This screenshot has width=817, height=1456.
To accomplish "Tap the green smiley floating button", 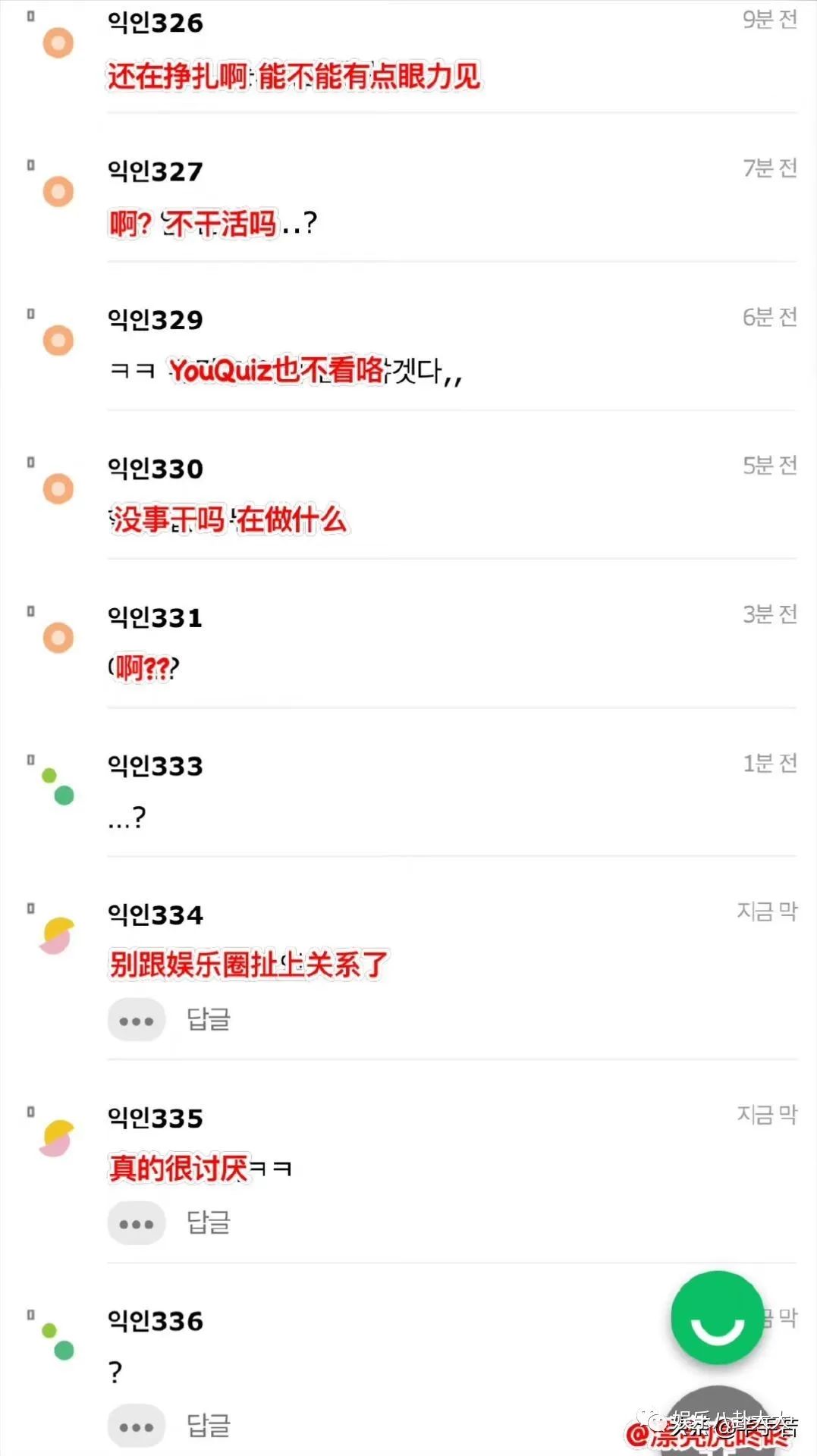I will coord(717,1318).
